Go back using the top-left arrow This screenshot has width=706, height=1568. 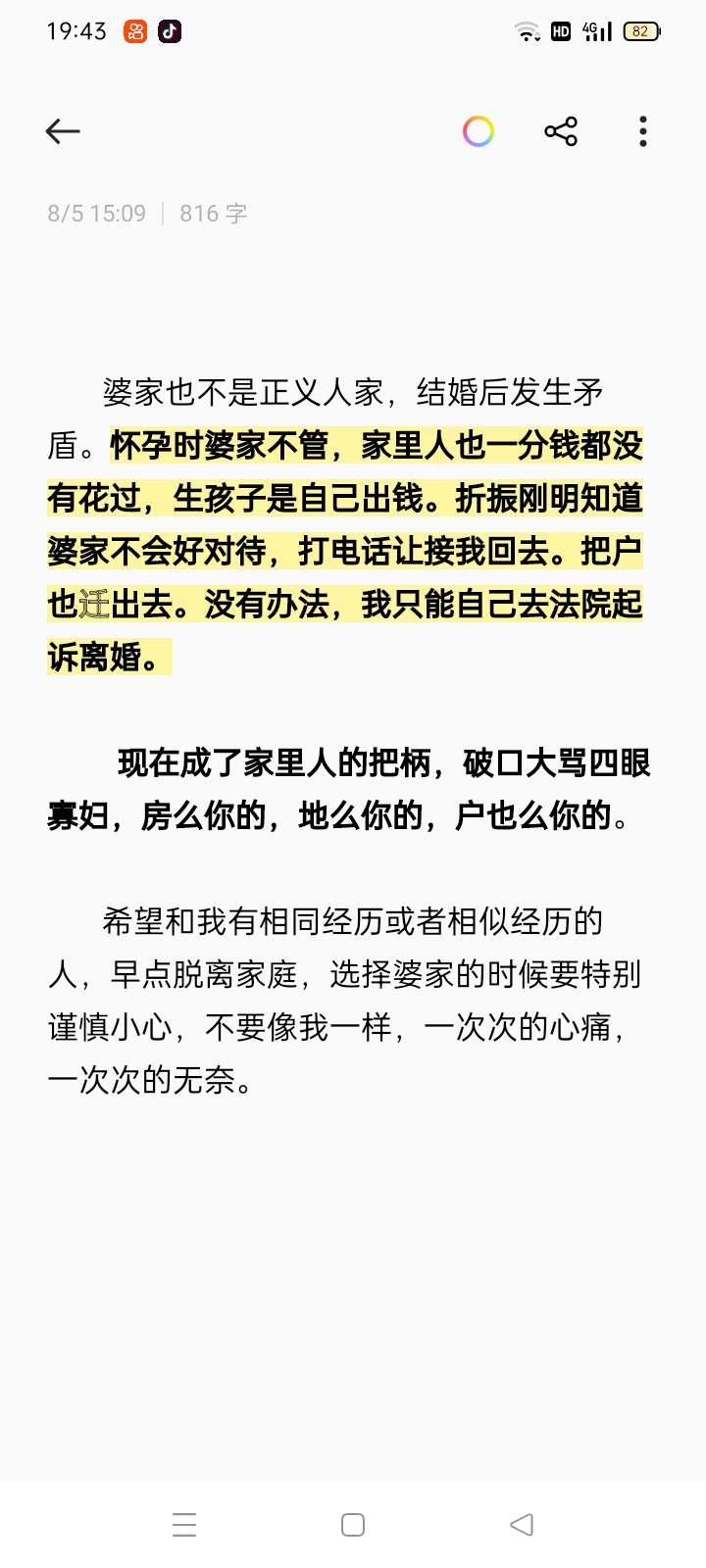(63, 131)
